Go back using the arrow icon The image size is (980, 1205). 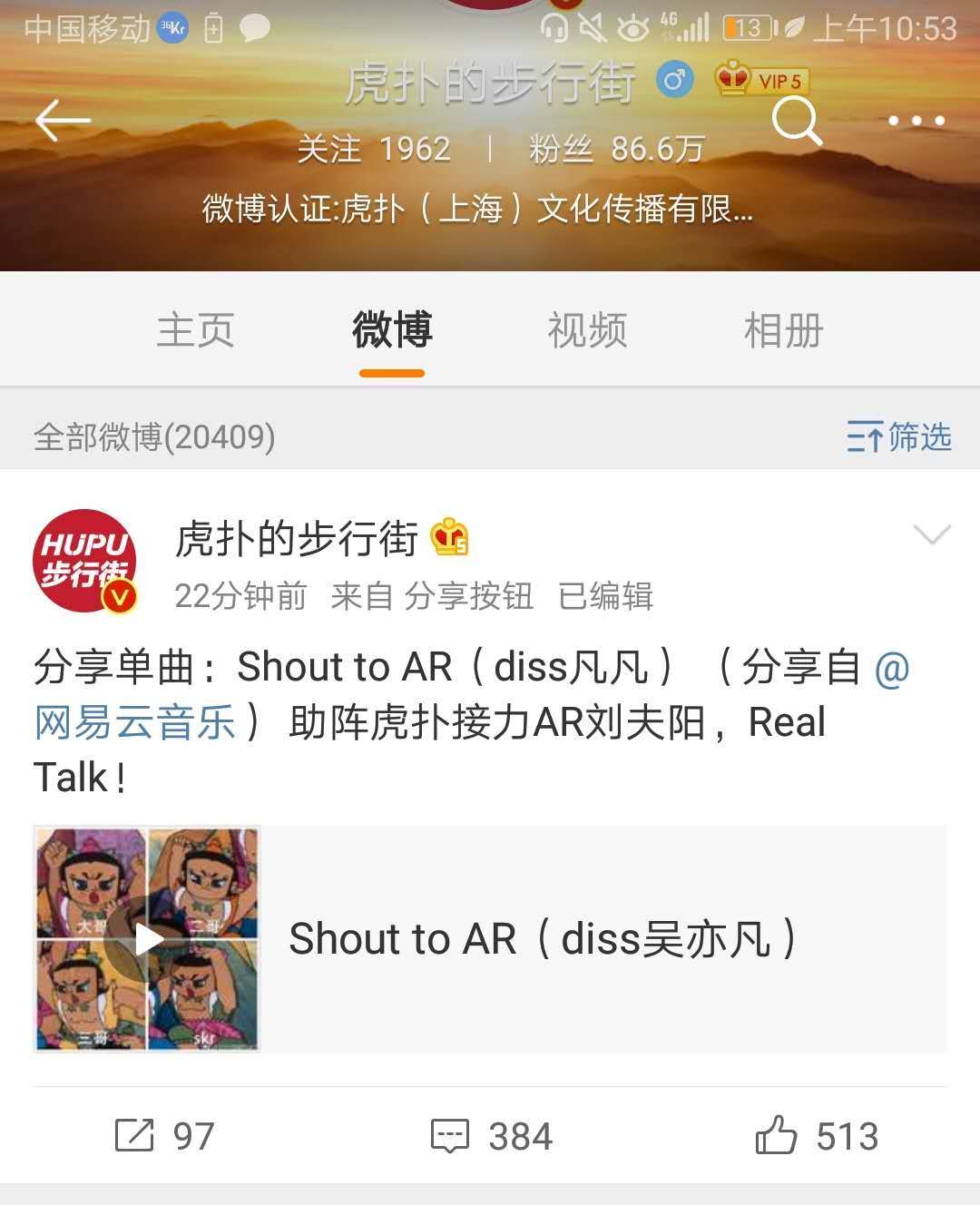coord(63,120)
